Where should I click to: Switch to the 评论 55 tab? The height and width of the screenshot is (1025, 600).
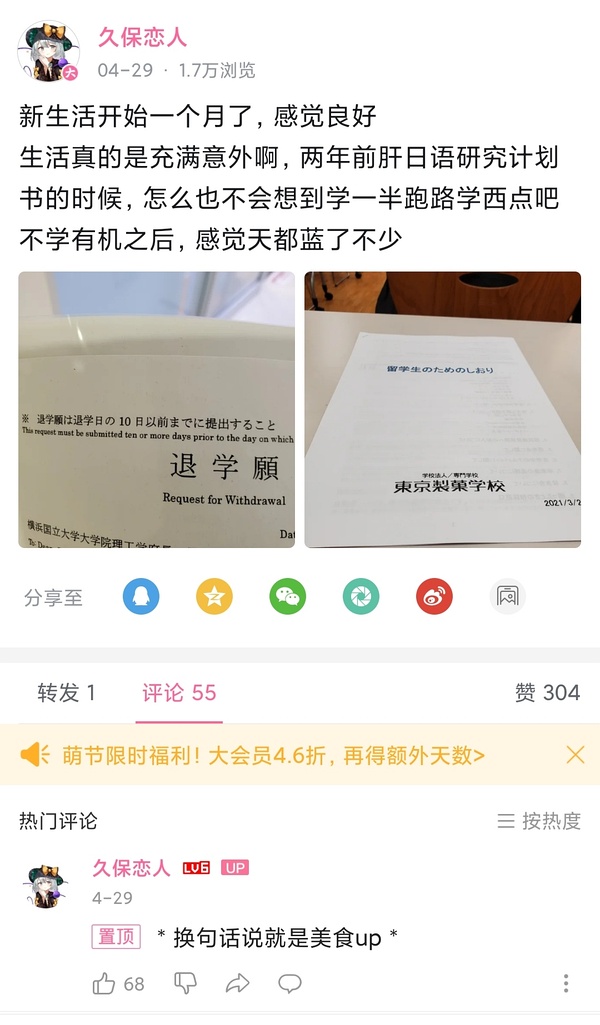coord(179,693)
